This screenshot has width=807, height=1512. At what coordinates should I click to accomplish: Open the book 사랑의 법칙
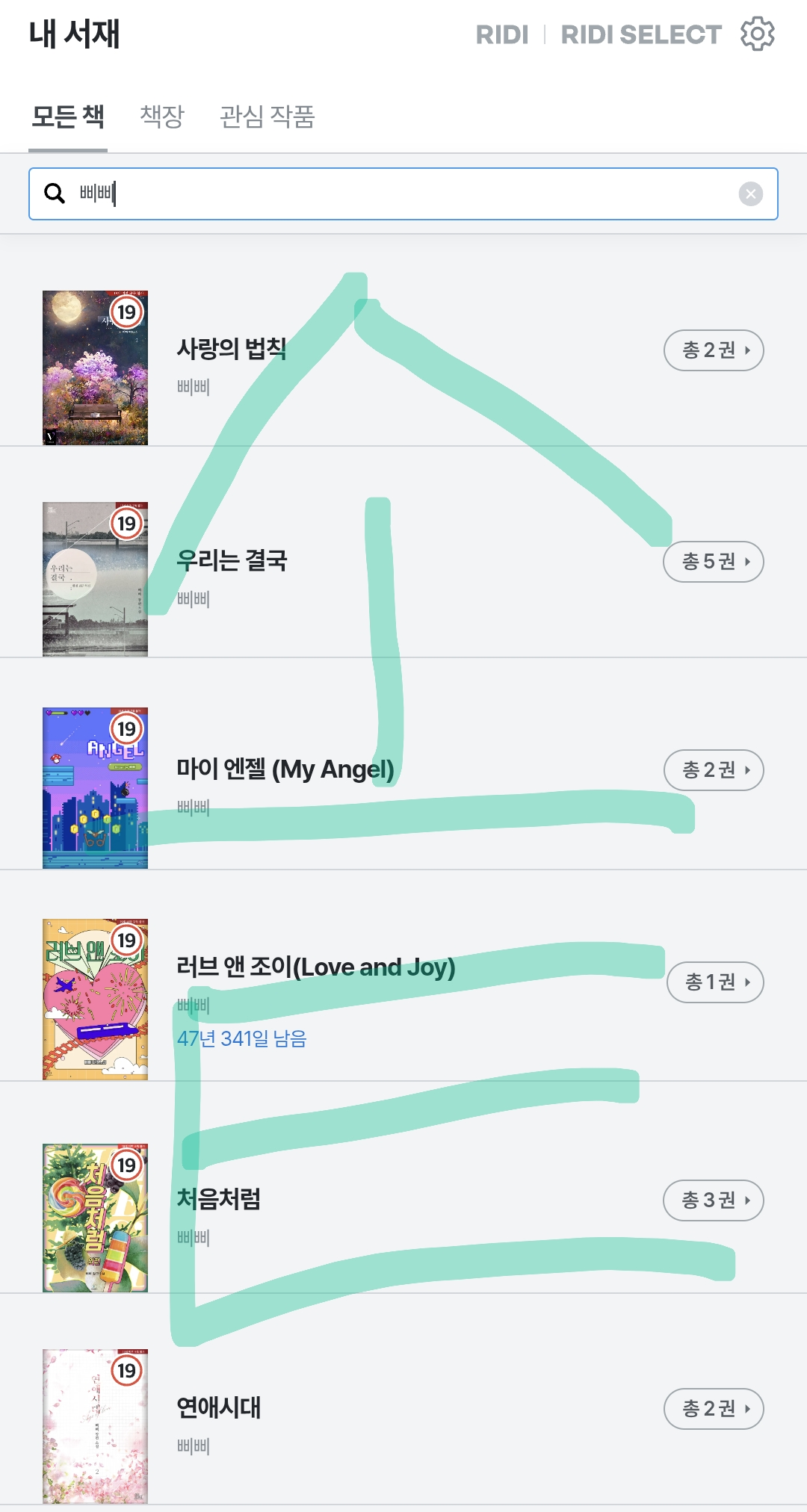tap(232, 349)
